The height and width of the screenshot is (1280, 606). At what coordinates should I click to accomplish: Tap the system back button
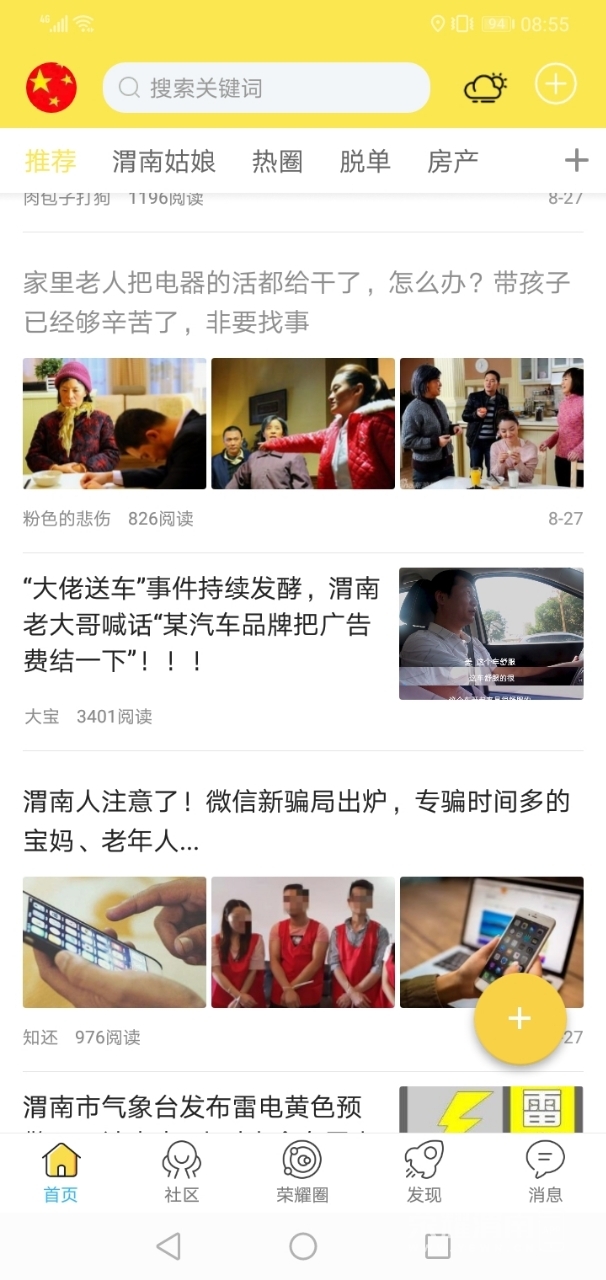pos(169,1245)
